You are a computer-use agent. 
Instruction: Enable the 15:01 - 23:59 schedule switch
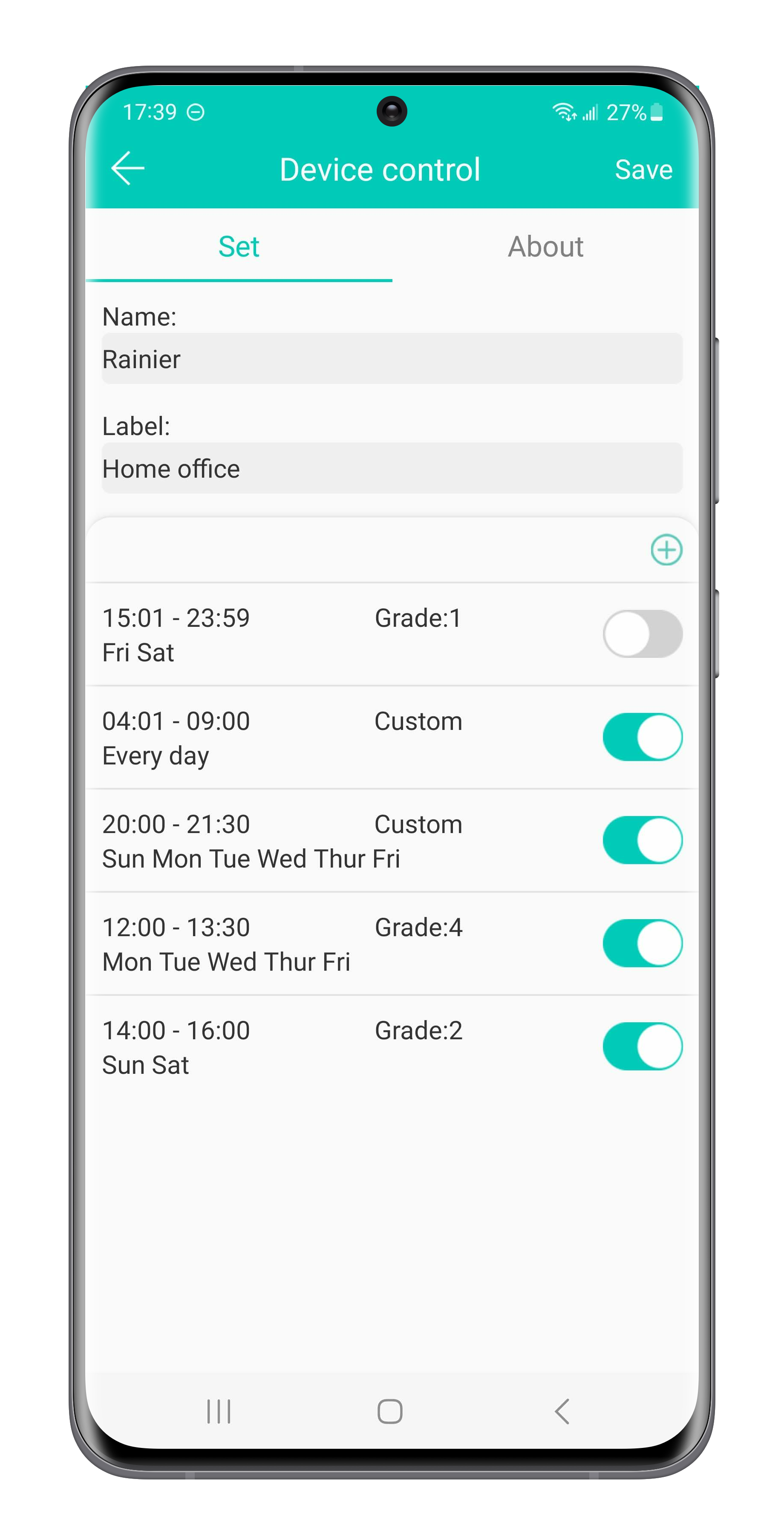642,634
